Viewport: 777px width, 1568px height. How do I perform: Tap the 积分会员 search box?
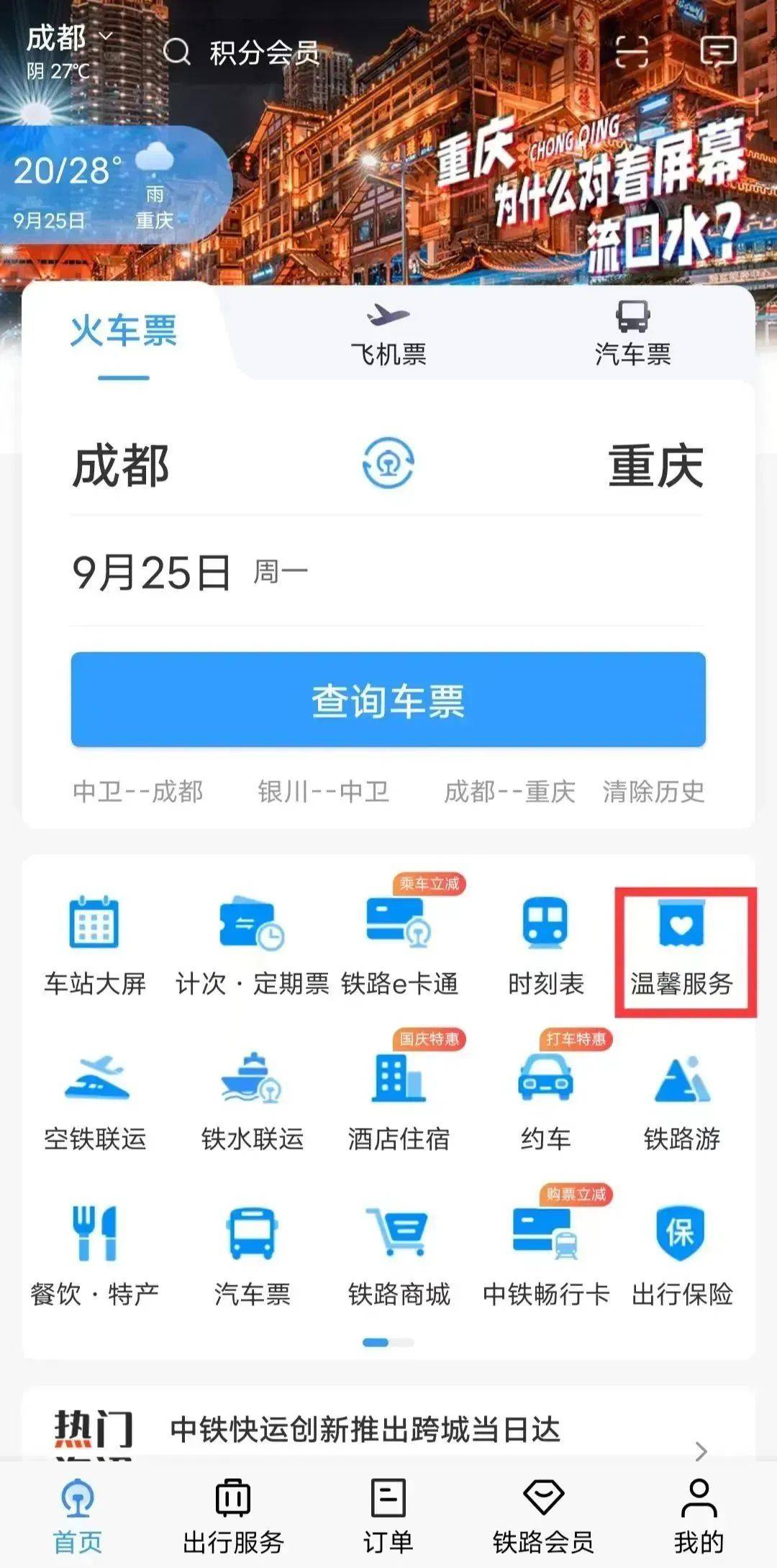pyautogui.click(x=263, y=53)
